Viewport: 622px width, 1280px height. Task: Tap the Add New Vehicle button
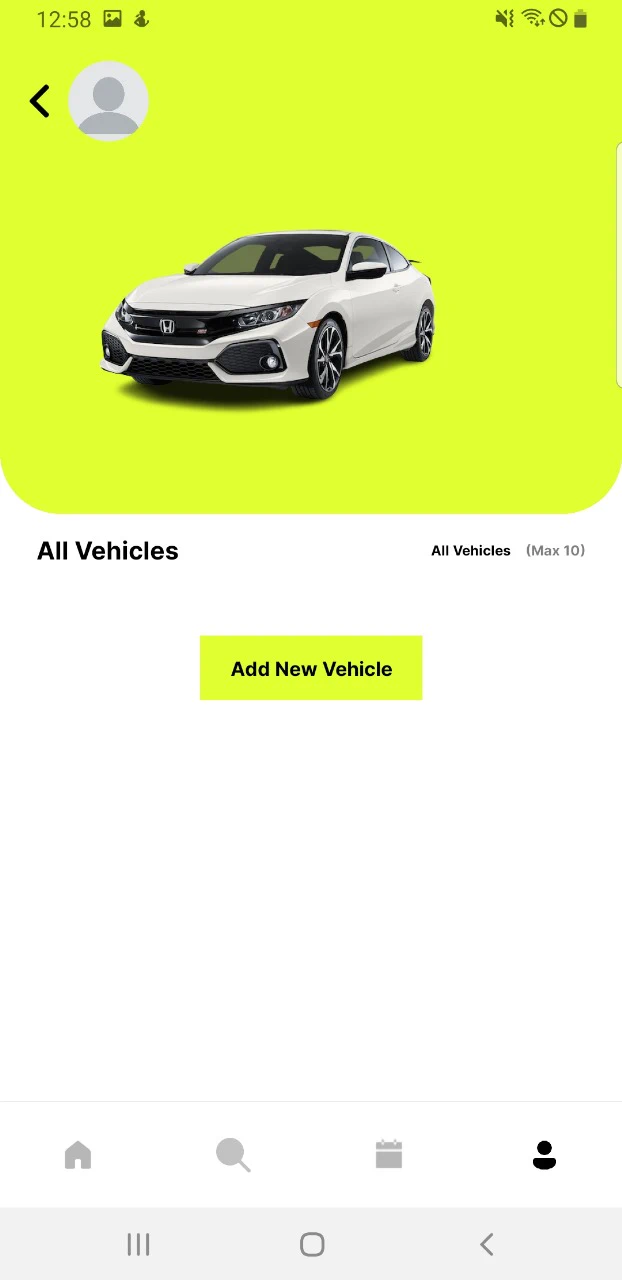[x=311, y=668]
